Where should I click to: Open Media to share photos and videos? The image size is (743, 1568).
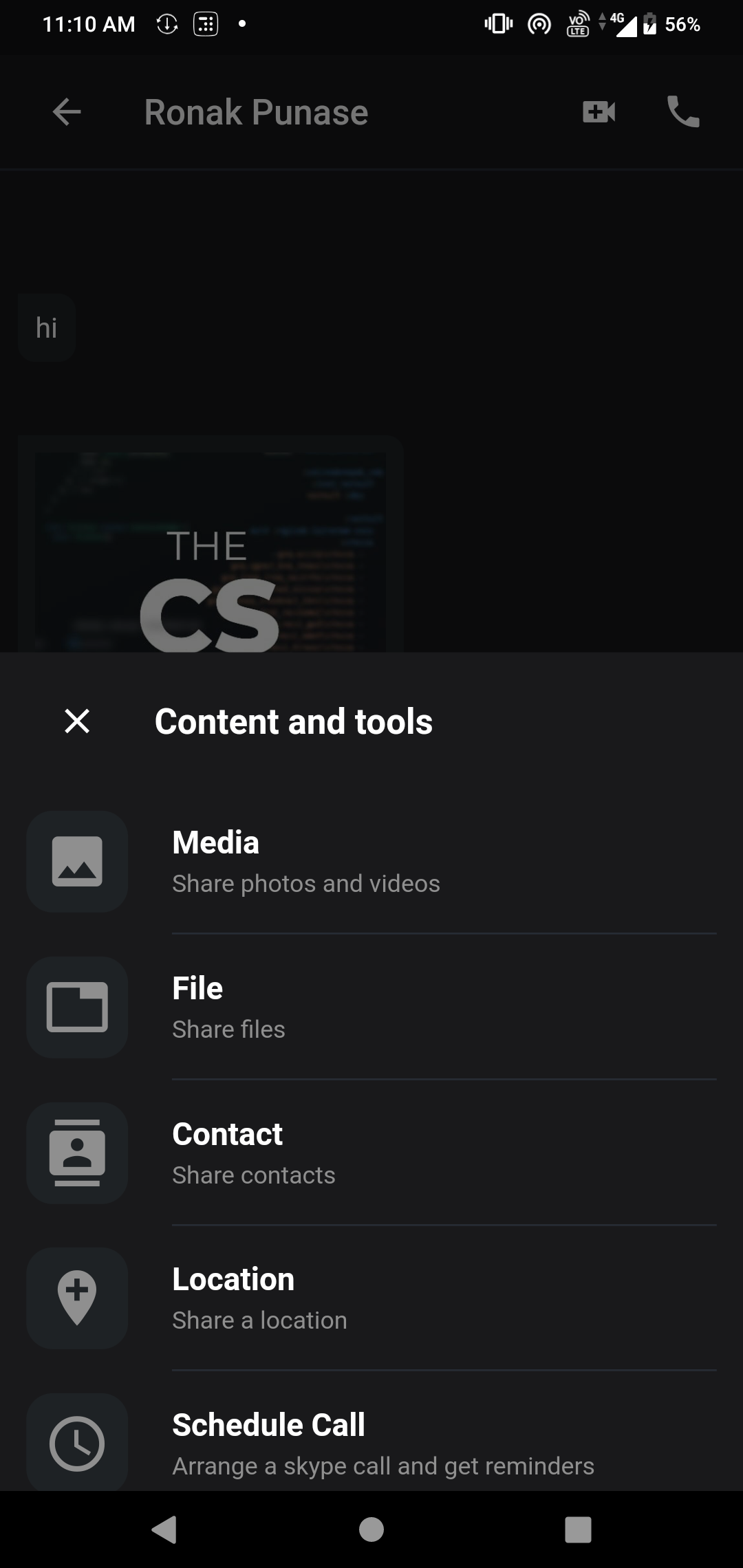pos(371,862)
